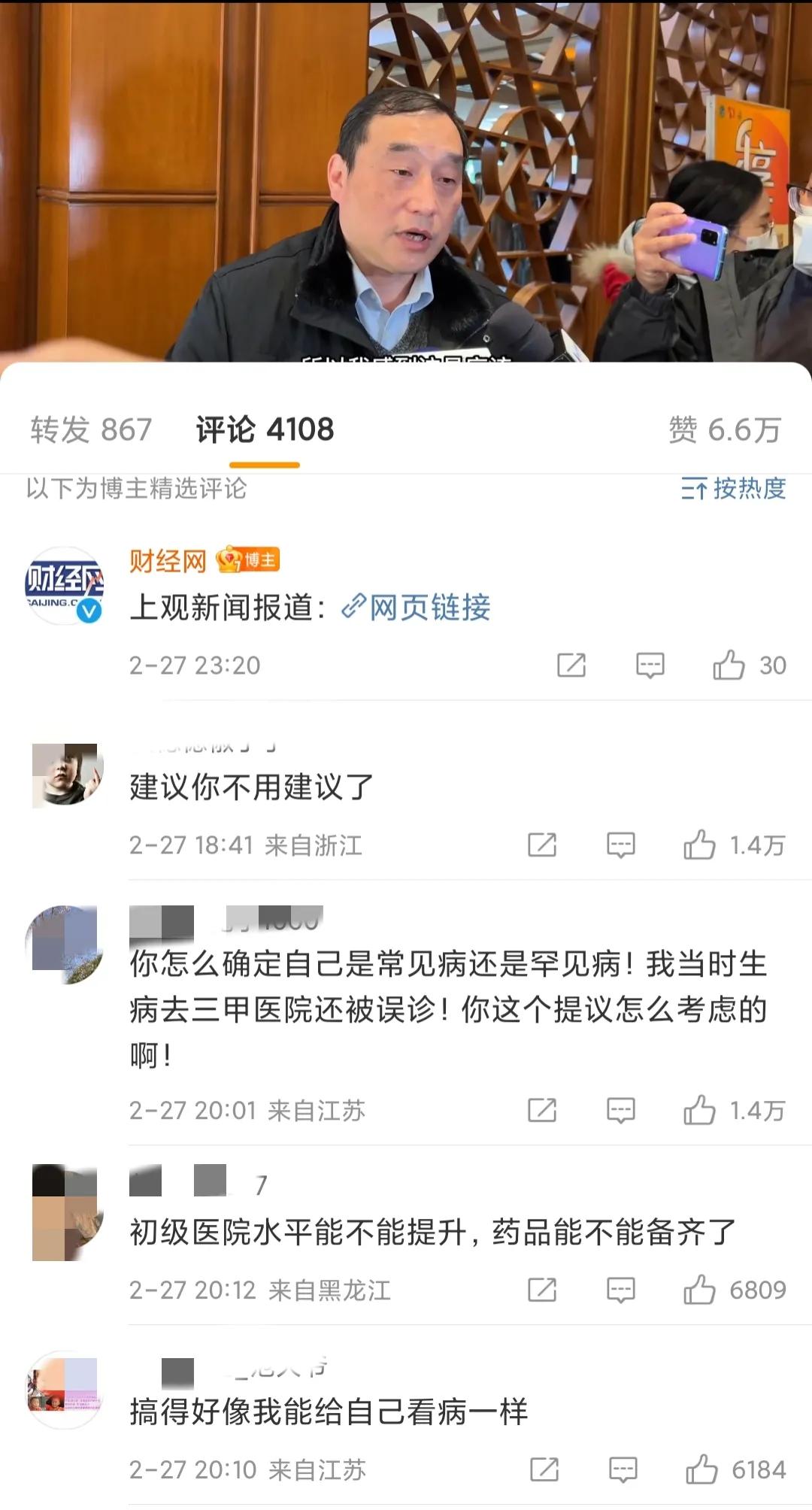Click the reply icon on the 黑龙江 comment
This screenshot has width=812, height=1510.
[620, 1290]
